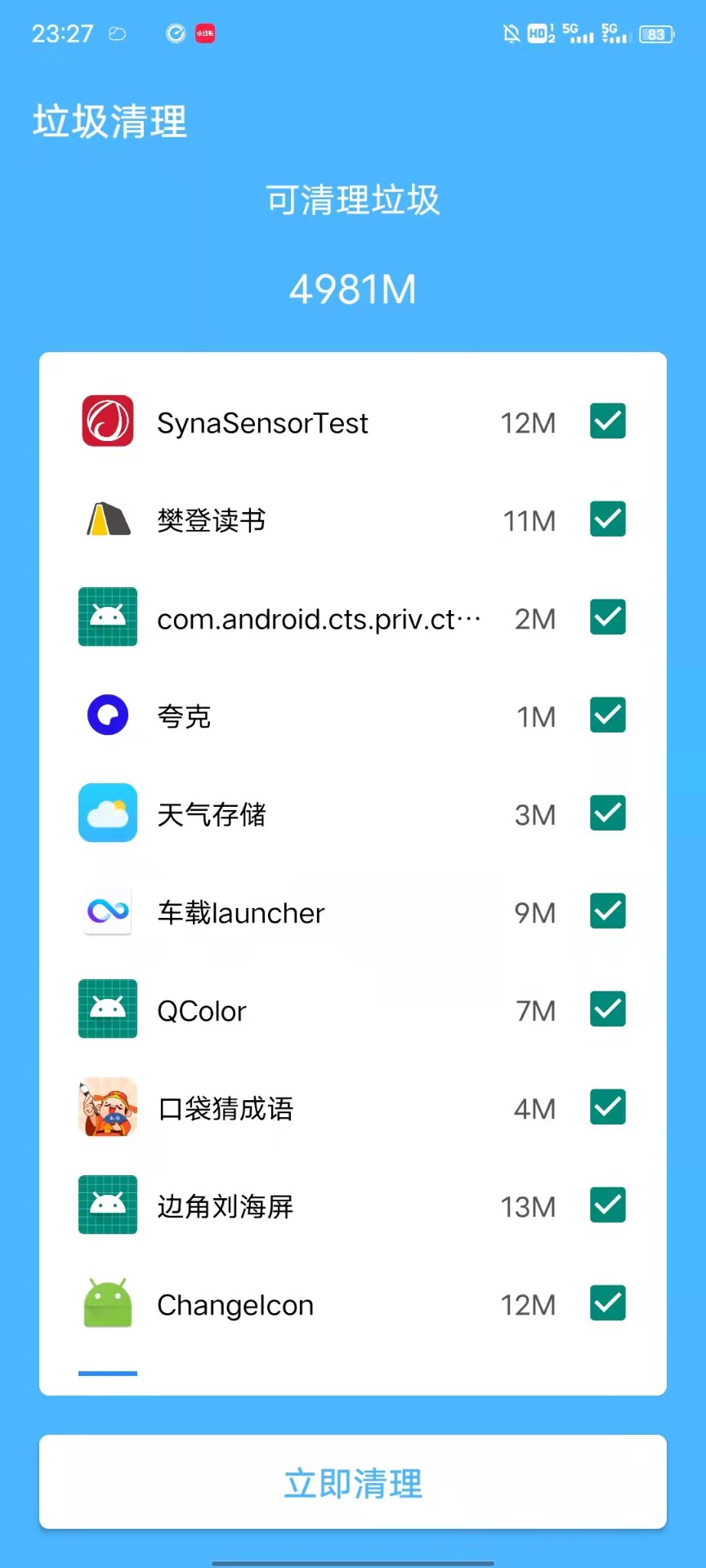Select the 夸克 browser icon

[107, 715]
